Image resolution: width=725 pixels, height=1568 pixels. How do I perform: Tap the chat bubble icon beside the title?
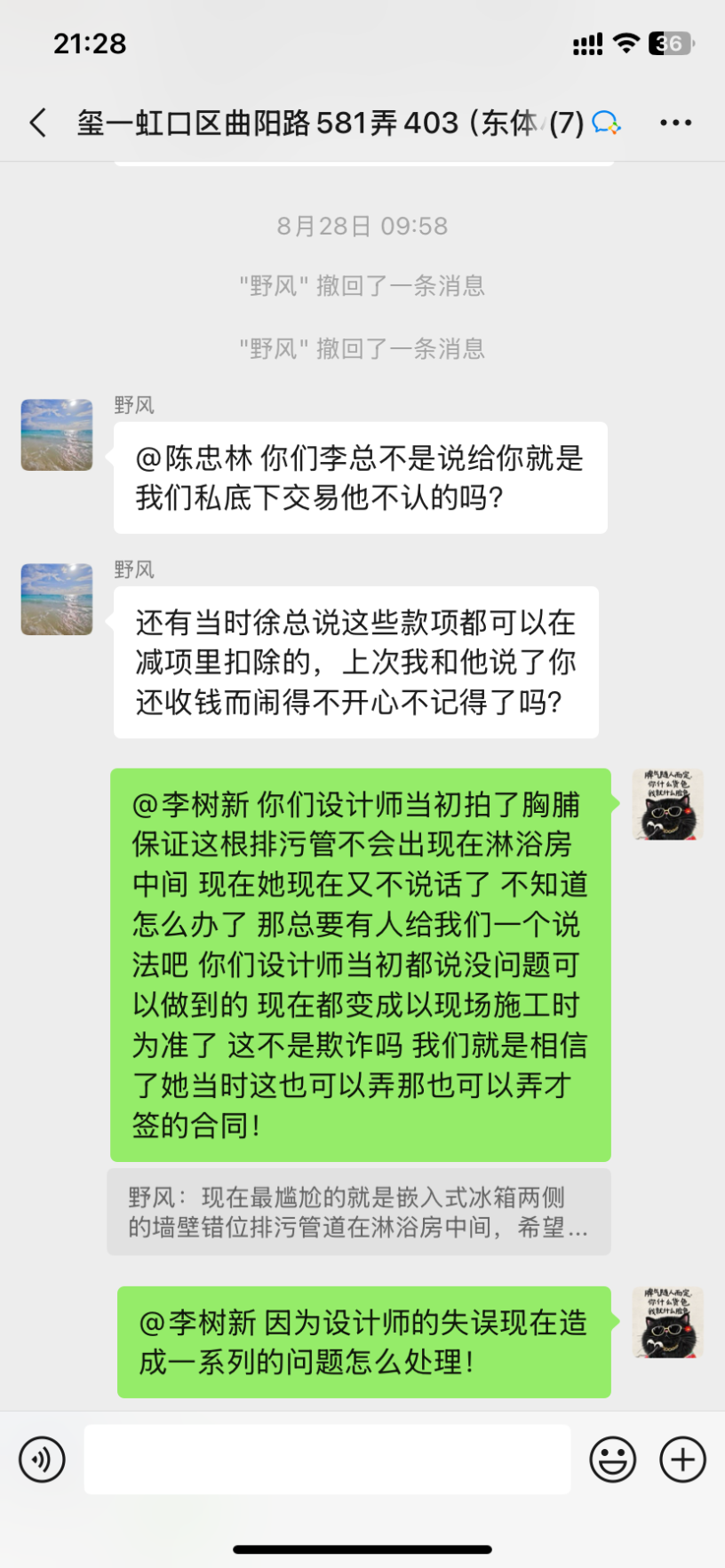606,123
